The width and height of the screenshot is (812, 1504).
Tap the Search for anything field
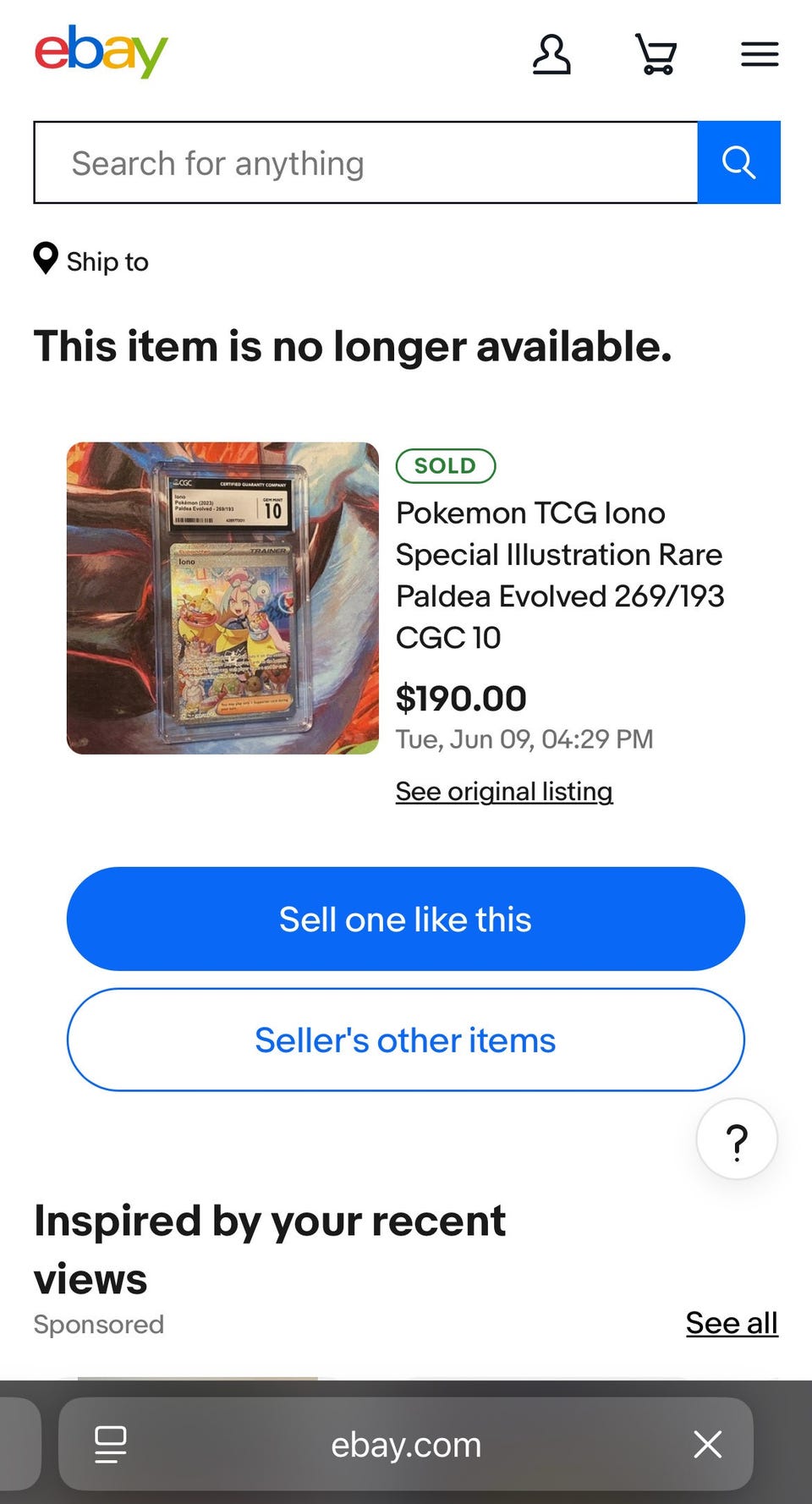point(365,162)
